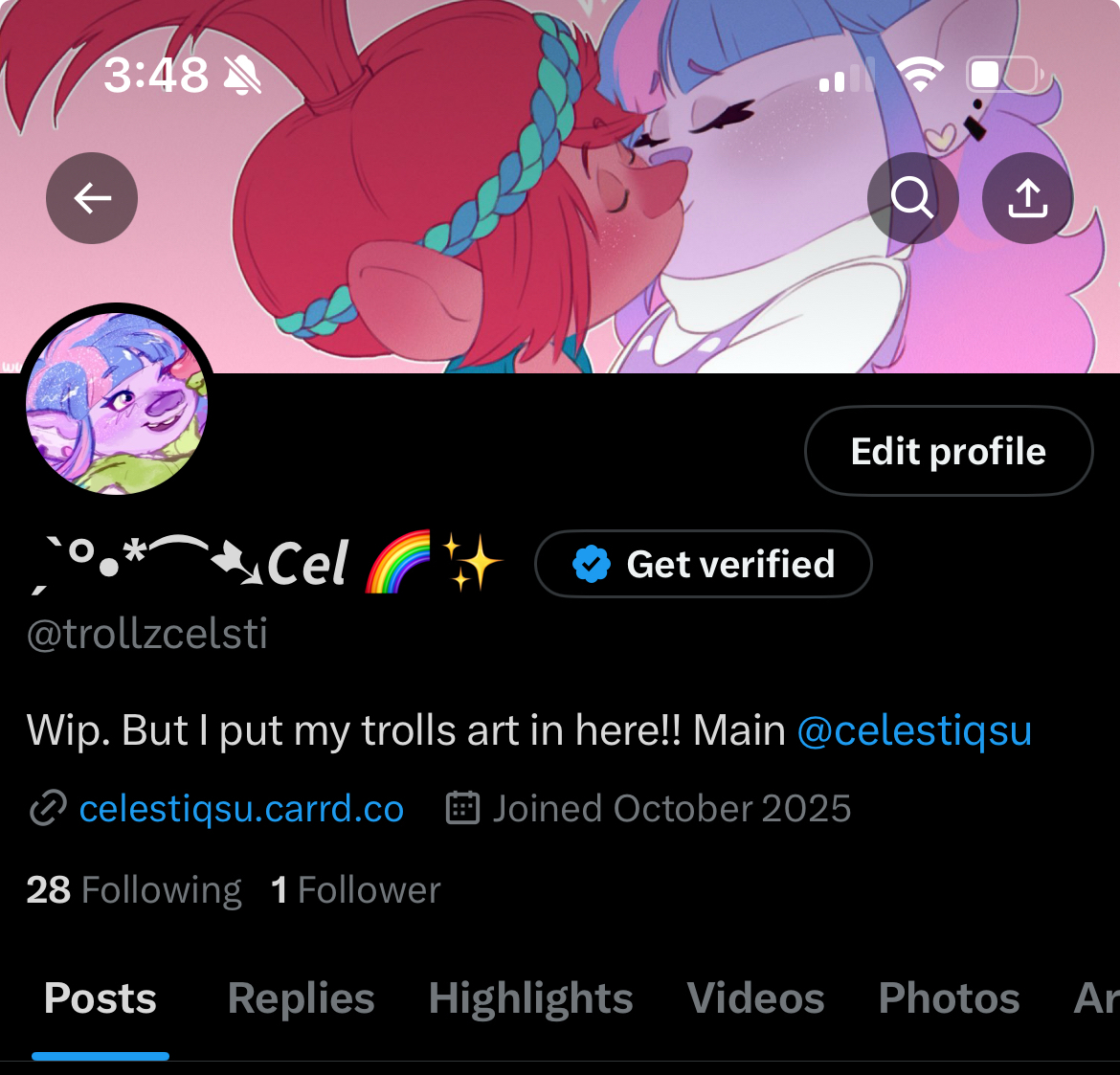Open search on this profile

point(912,198)
